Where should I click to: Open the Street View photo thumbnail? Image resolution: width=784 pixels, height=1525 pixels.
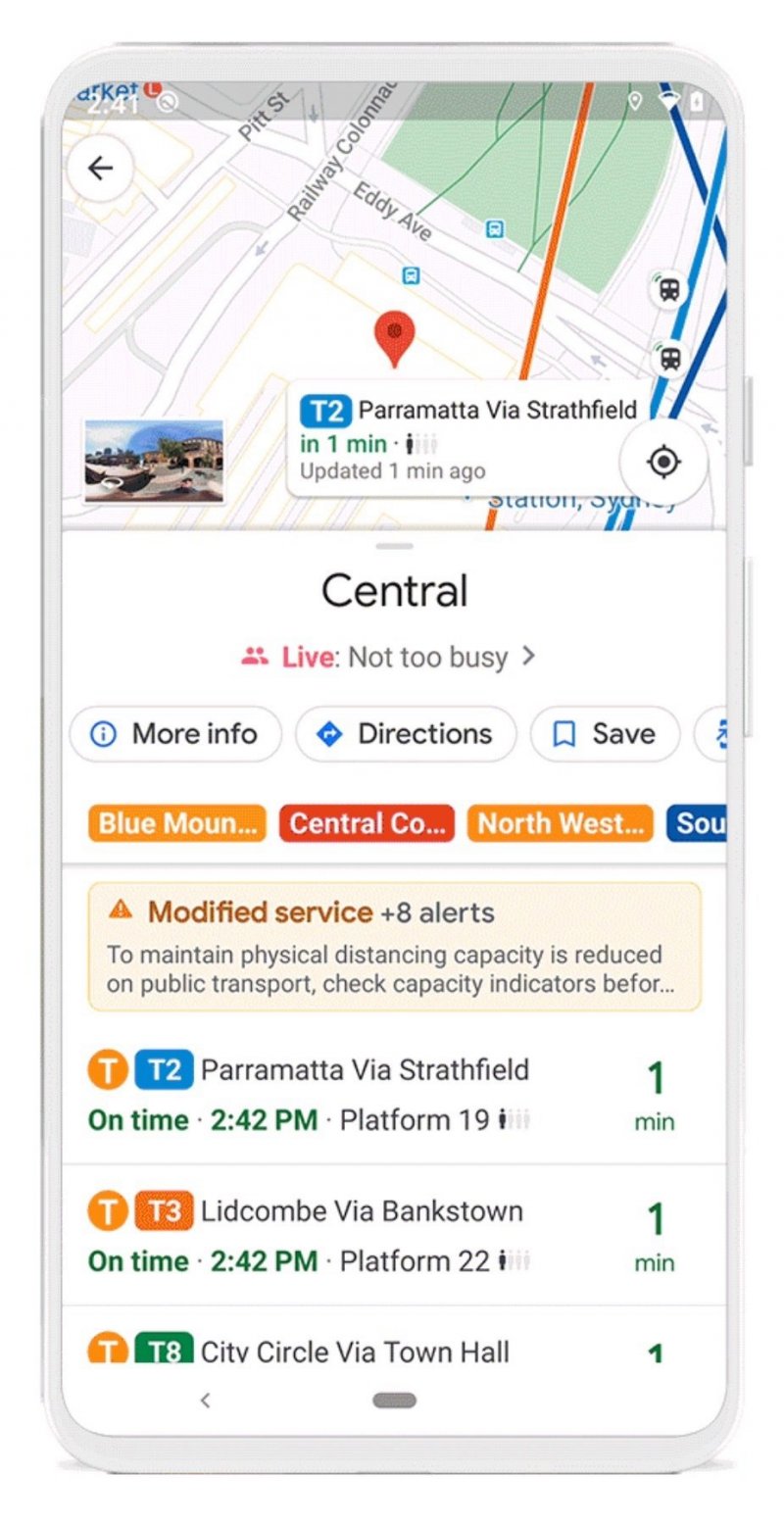[x=154, y=461]
